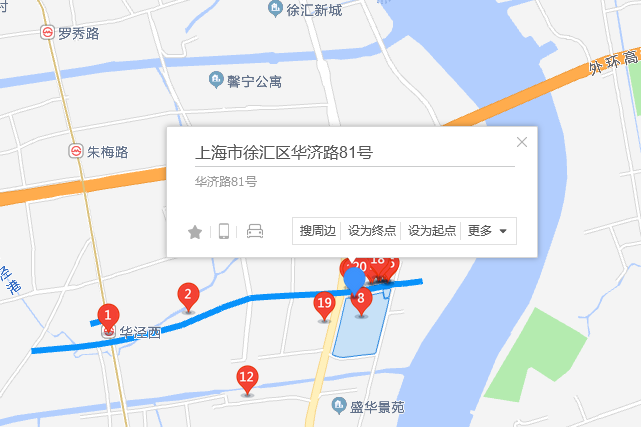
Task: Select map marker 19
Action: click(x=323, y=303)
